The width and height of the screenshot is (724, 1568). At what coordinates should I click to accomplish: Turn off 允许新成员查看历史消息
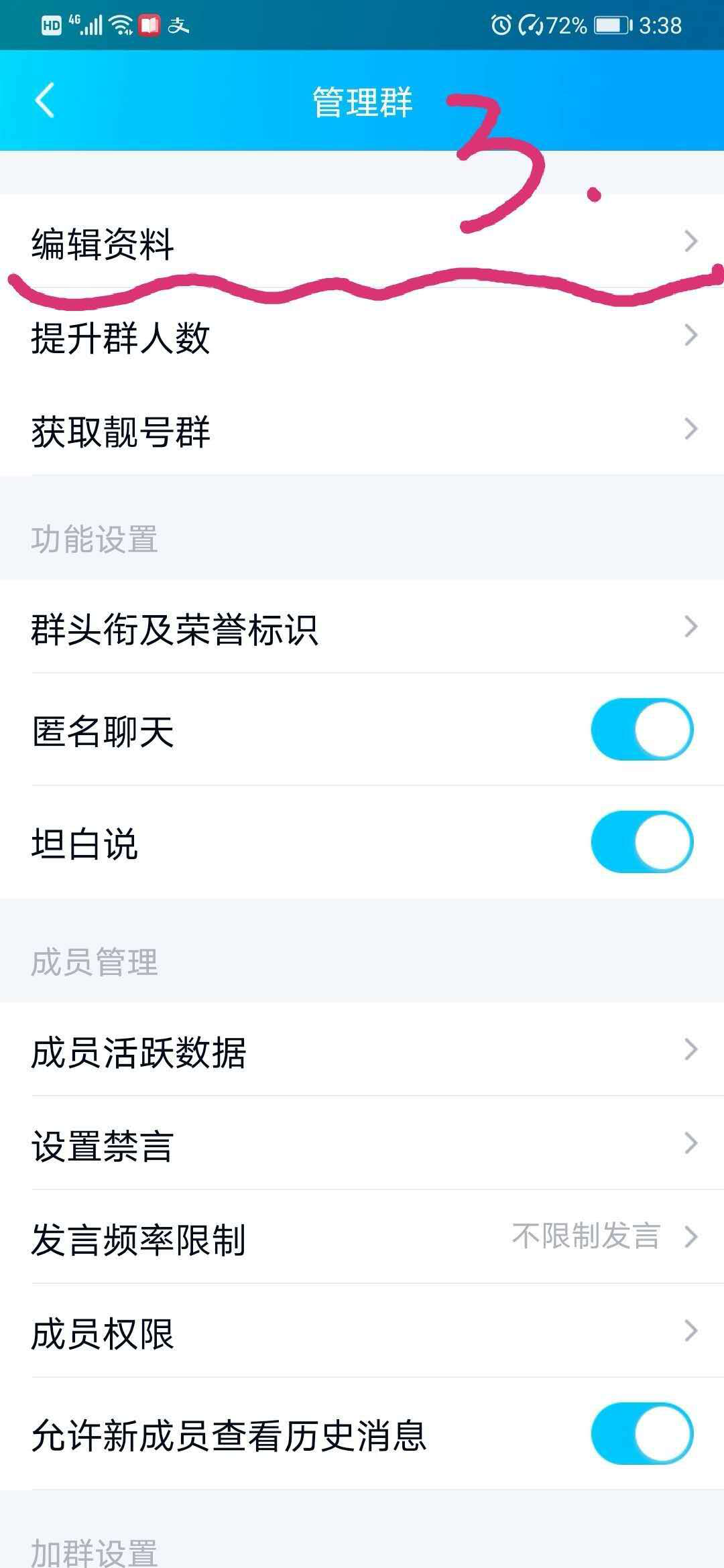click(642, 1433)
